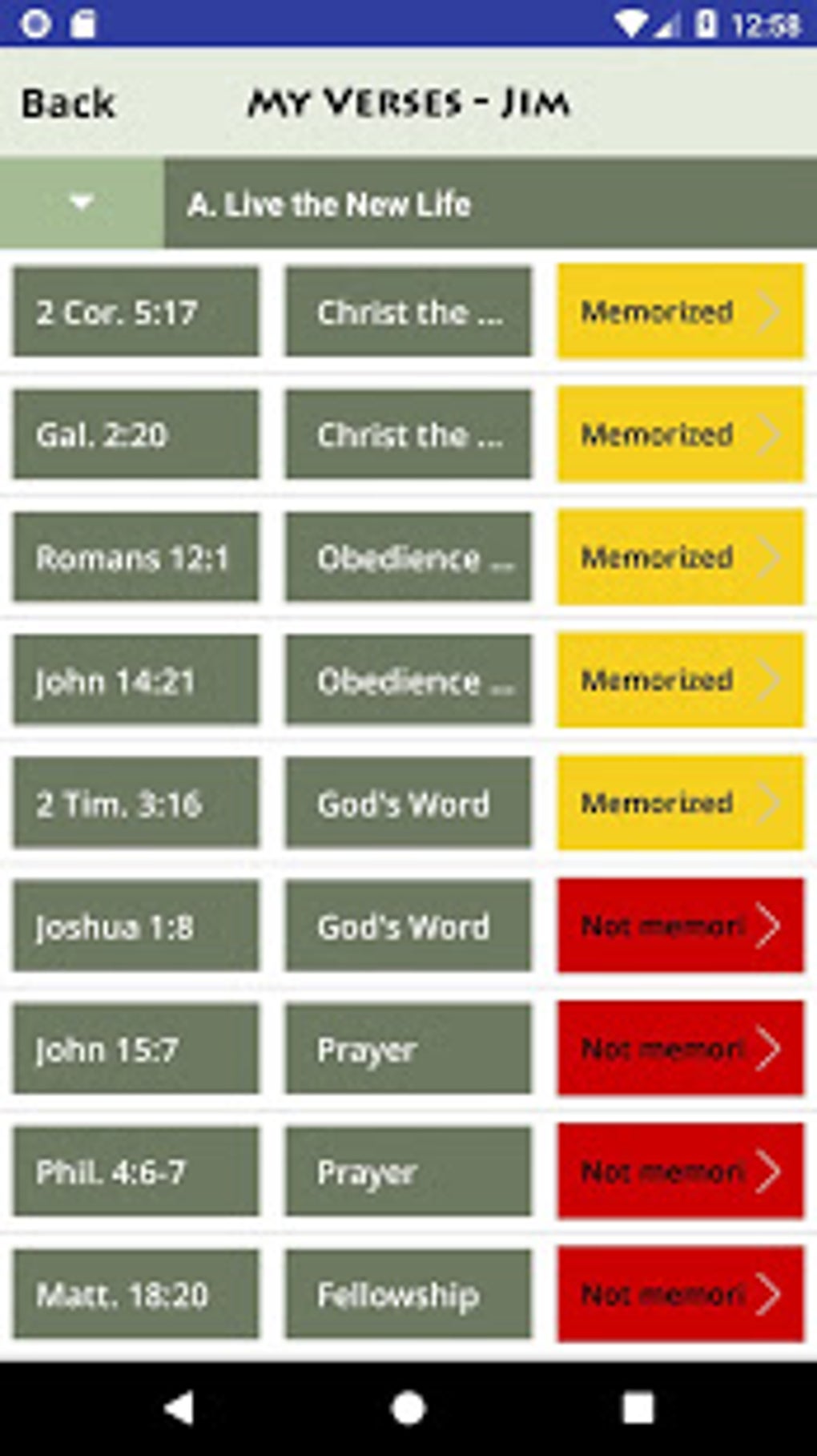
Task: Open the John 14:21 verse
Action: pyautogui.click(x=135, y=680)
